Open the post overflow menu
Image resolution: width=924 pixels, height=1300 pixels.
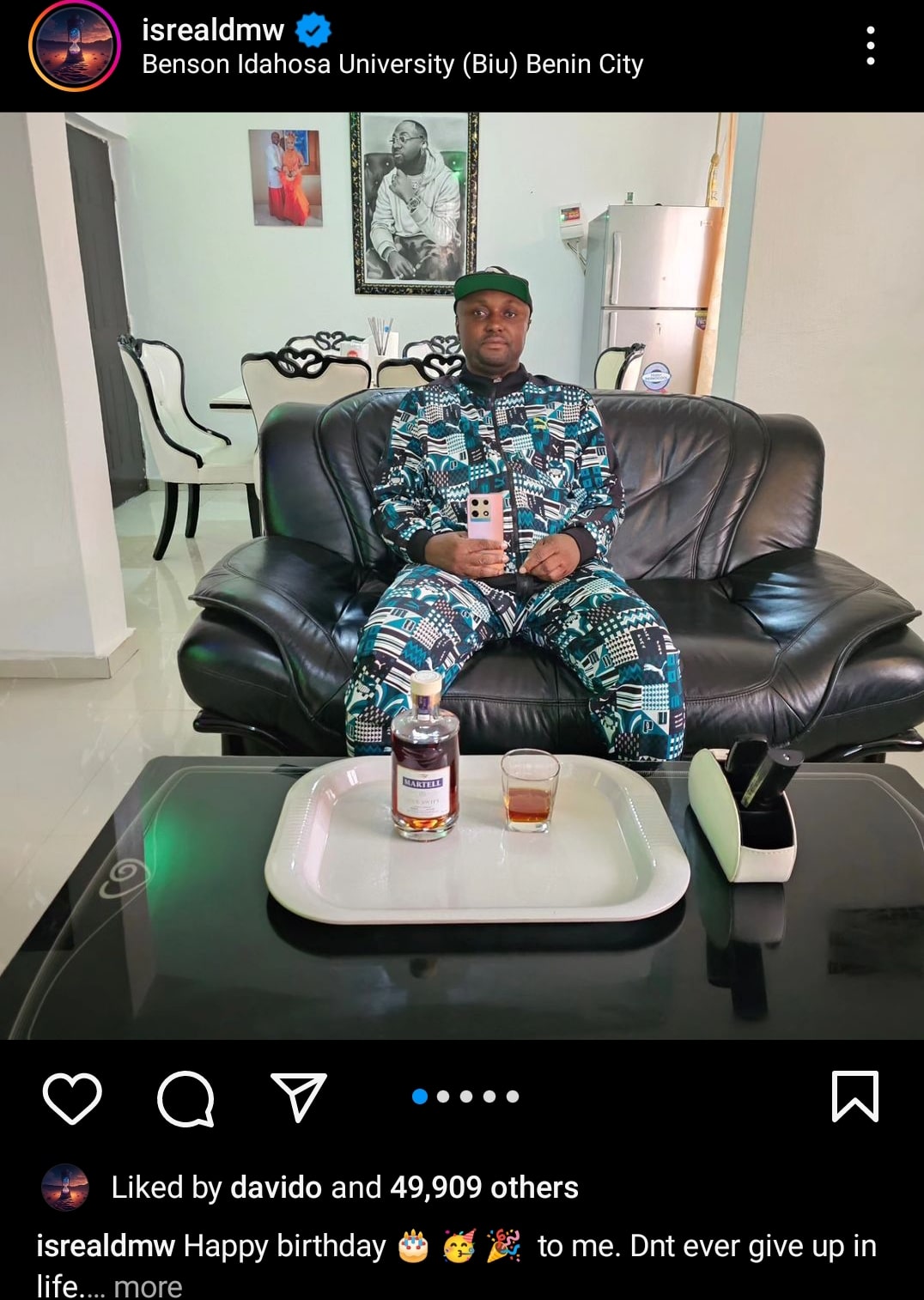pos(870,46)
